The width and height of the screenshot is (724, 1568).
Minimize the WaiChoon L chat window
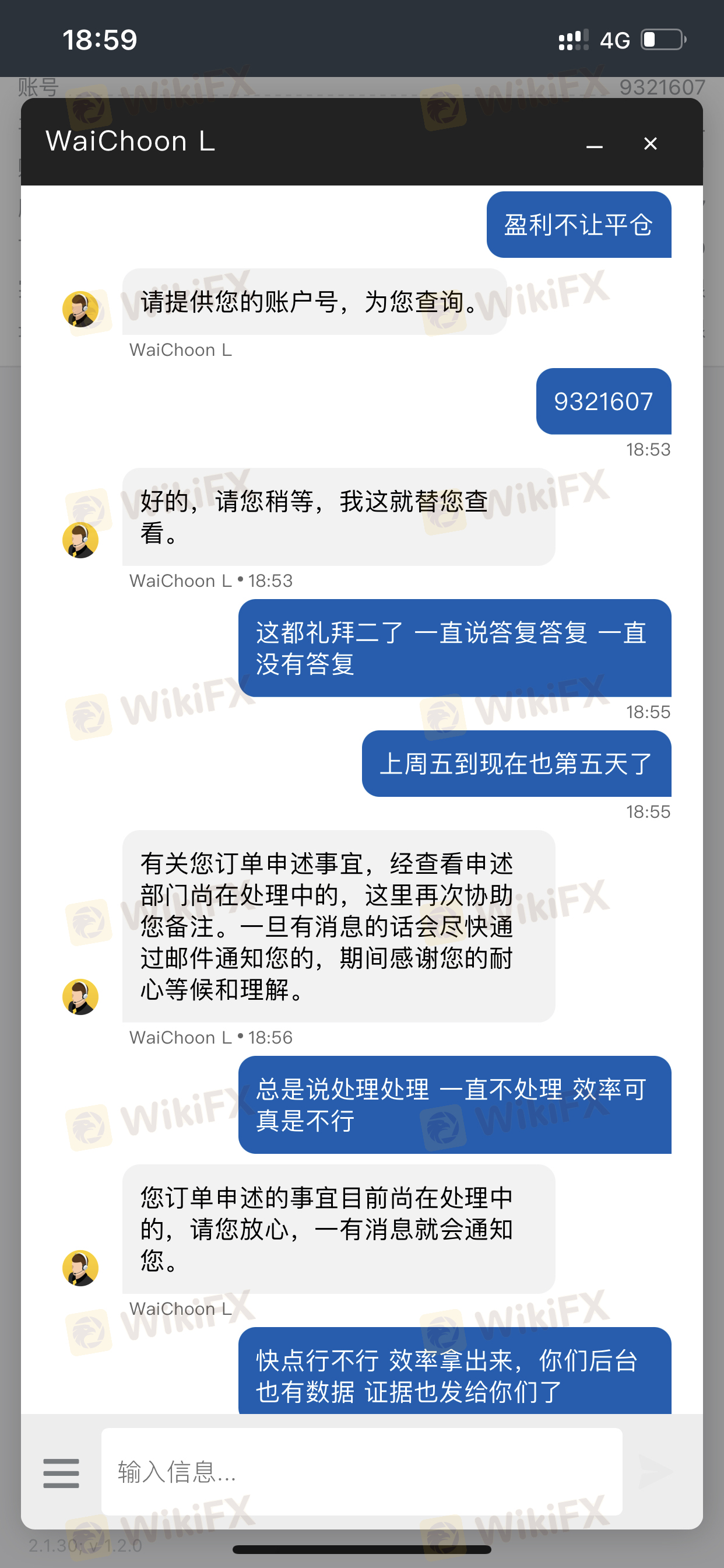point(594,145)
